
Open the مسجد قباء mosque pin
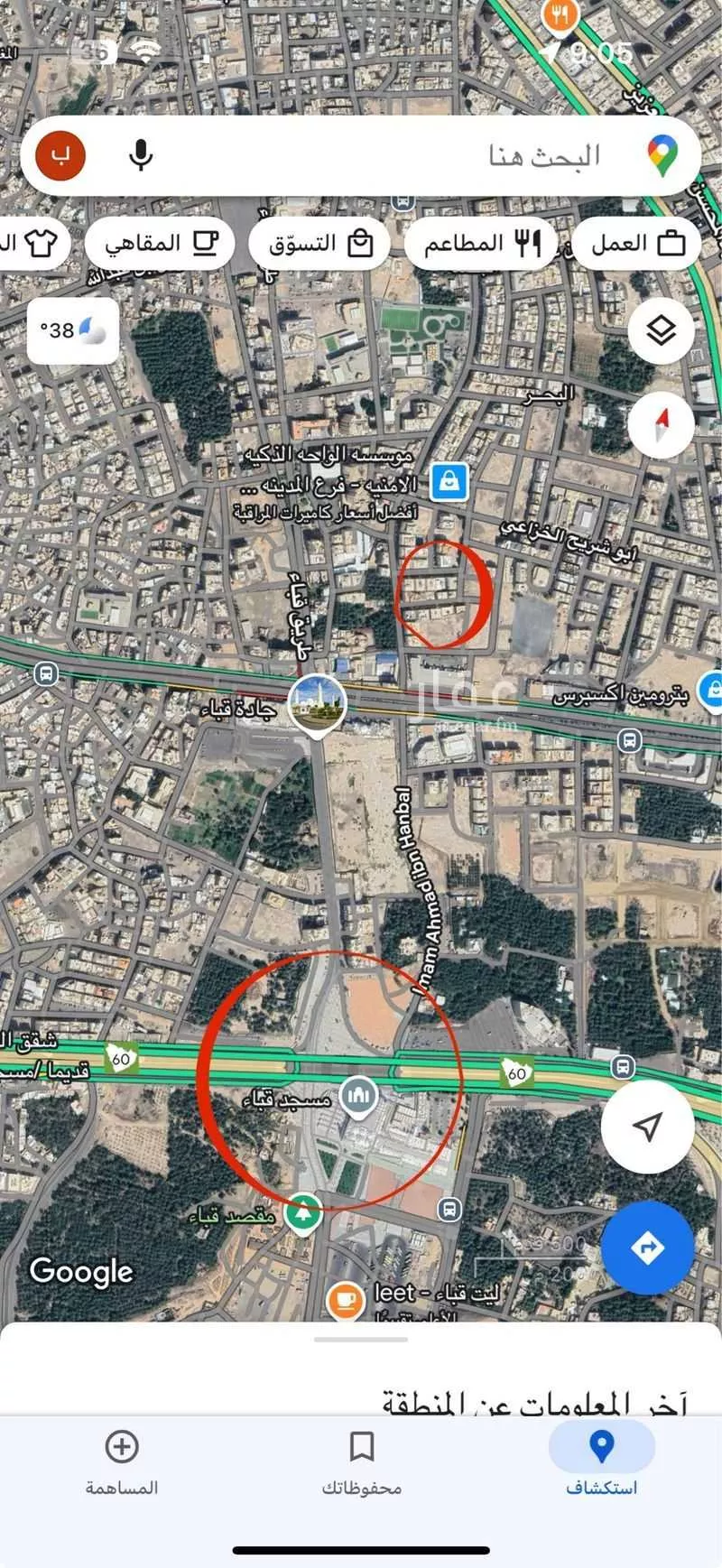pos(358,1096)
